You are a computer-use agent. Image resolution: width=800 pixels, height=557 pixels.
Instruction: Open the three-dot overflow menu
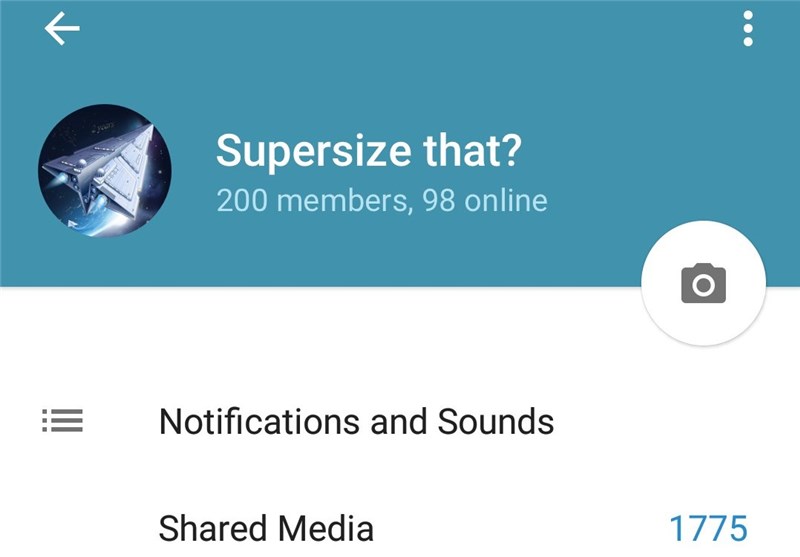[x=748, y=30]
